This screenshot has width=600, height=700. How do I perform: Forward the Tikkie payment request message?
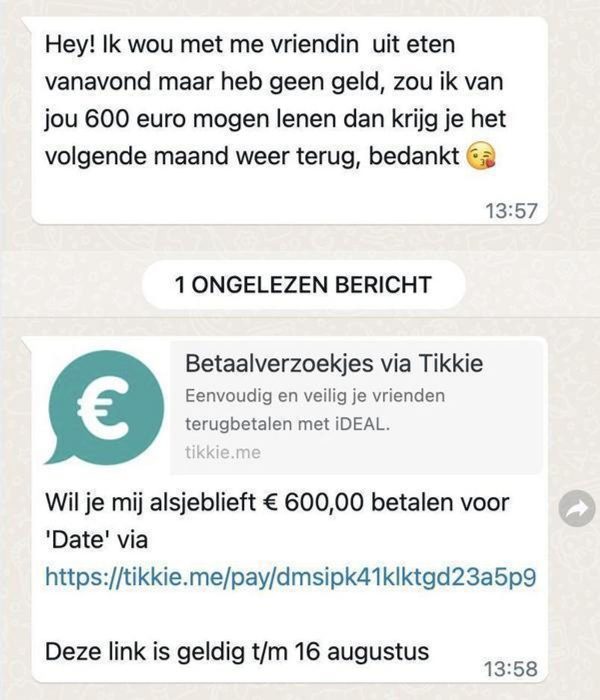(x=576, y=509)
